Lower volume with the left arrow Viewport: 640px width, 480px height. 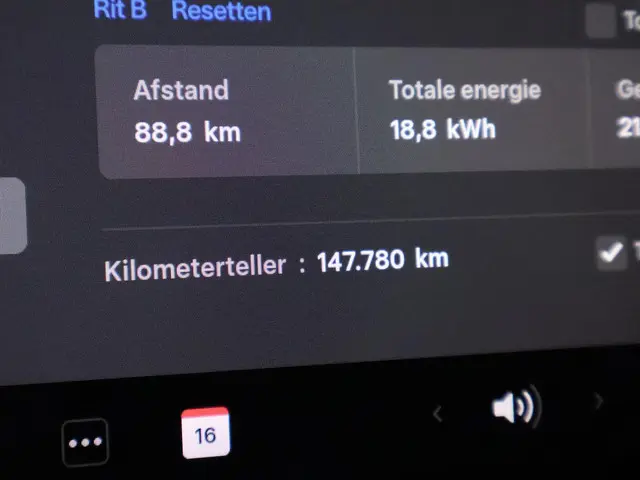(x=437, y=413)
